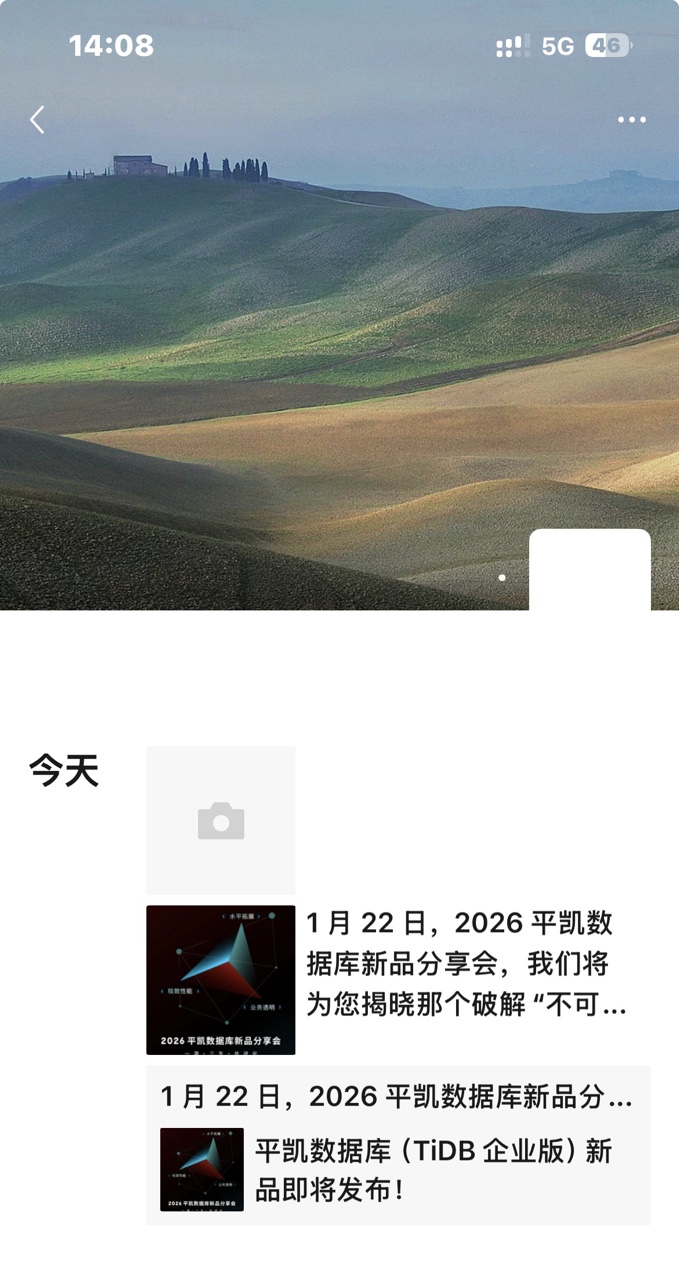Go back using the top-left arrow
679x1280 pixels.
[x=37, y=120]
